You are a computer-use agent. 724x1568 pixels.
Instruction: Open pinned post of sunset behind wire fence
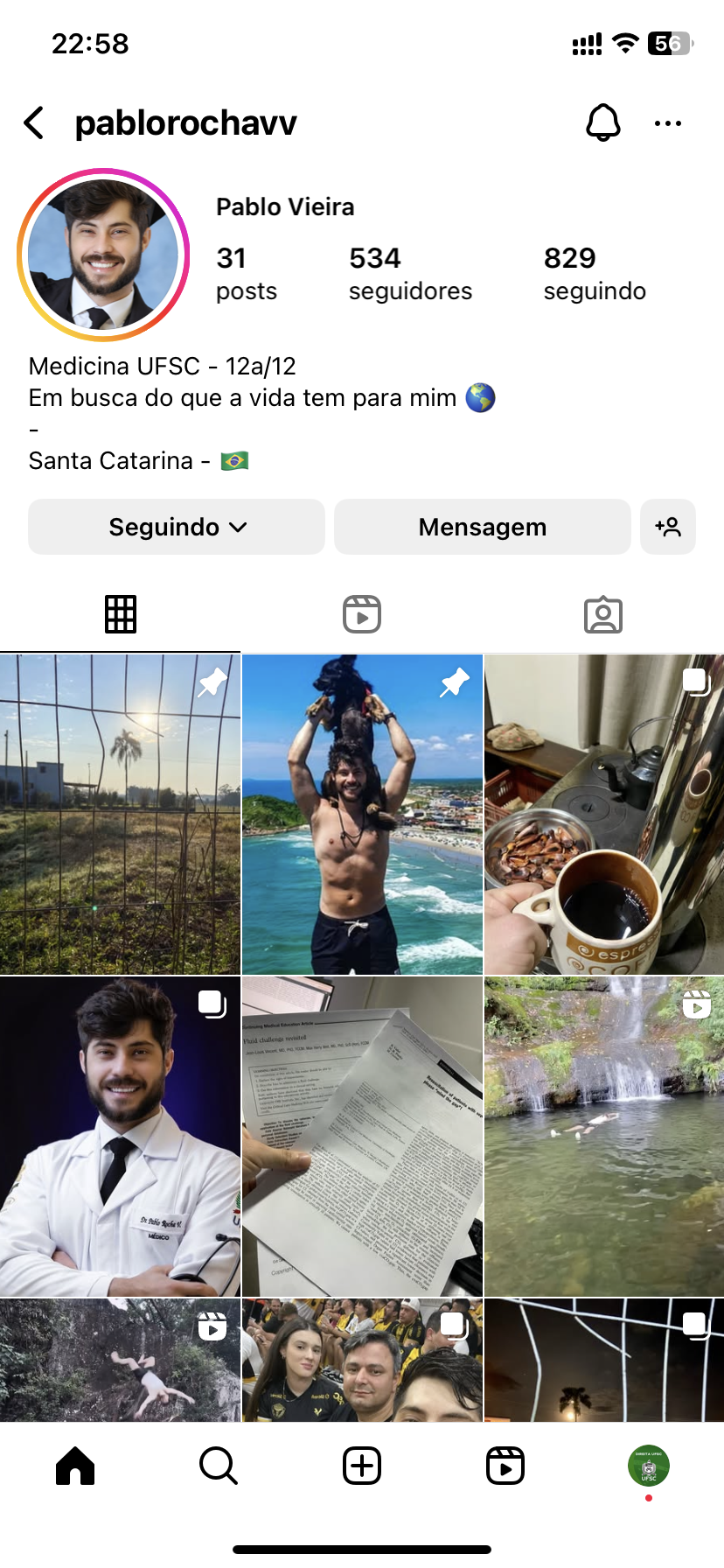point(120,814)
